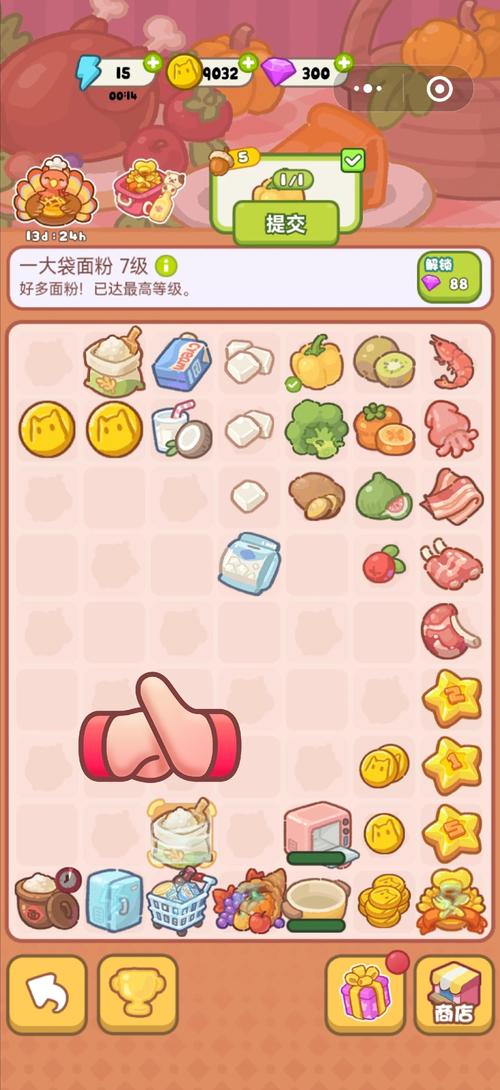Select the bacon strips item

tap(452, 496)
